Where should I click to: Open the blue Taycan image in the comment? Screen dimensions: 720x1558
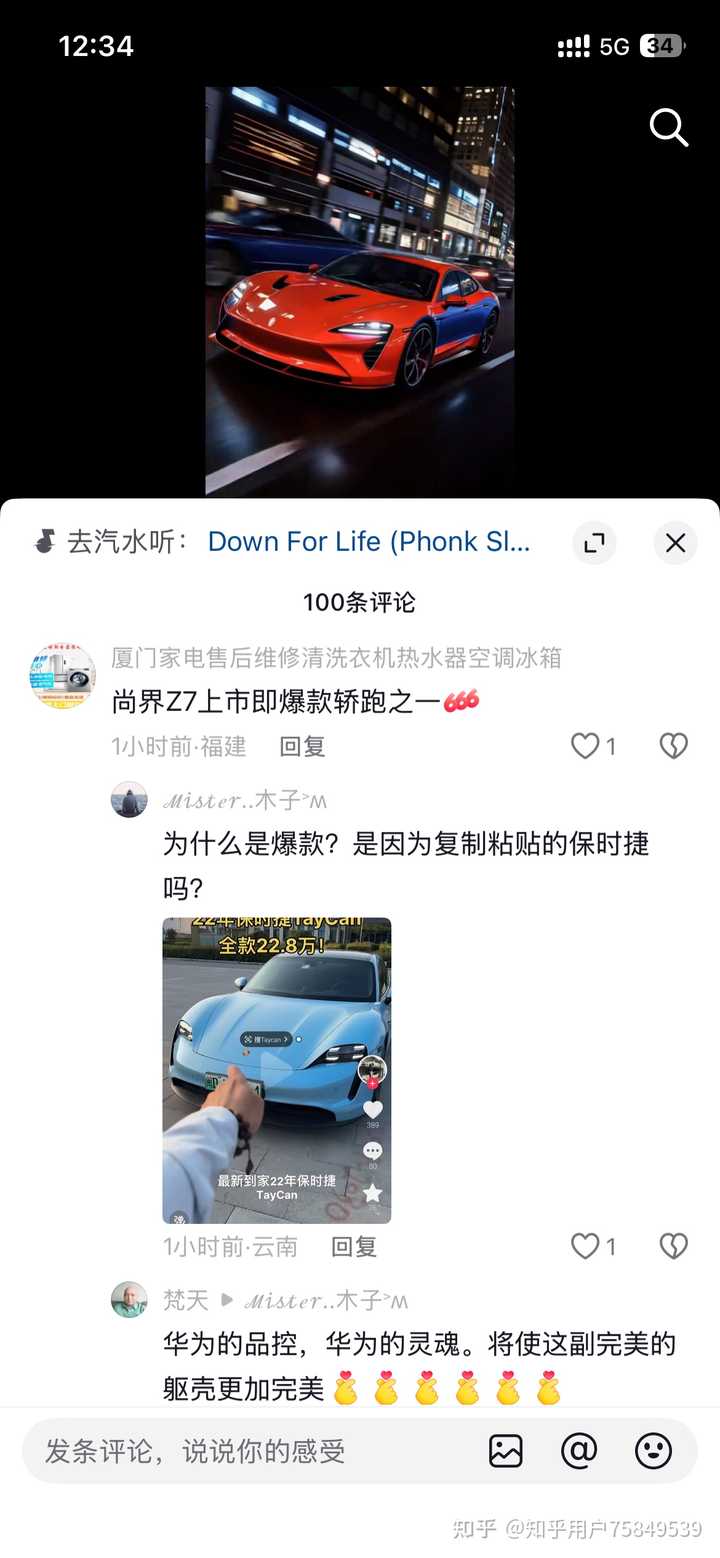click(x=276, y=1070)
